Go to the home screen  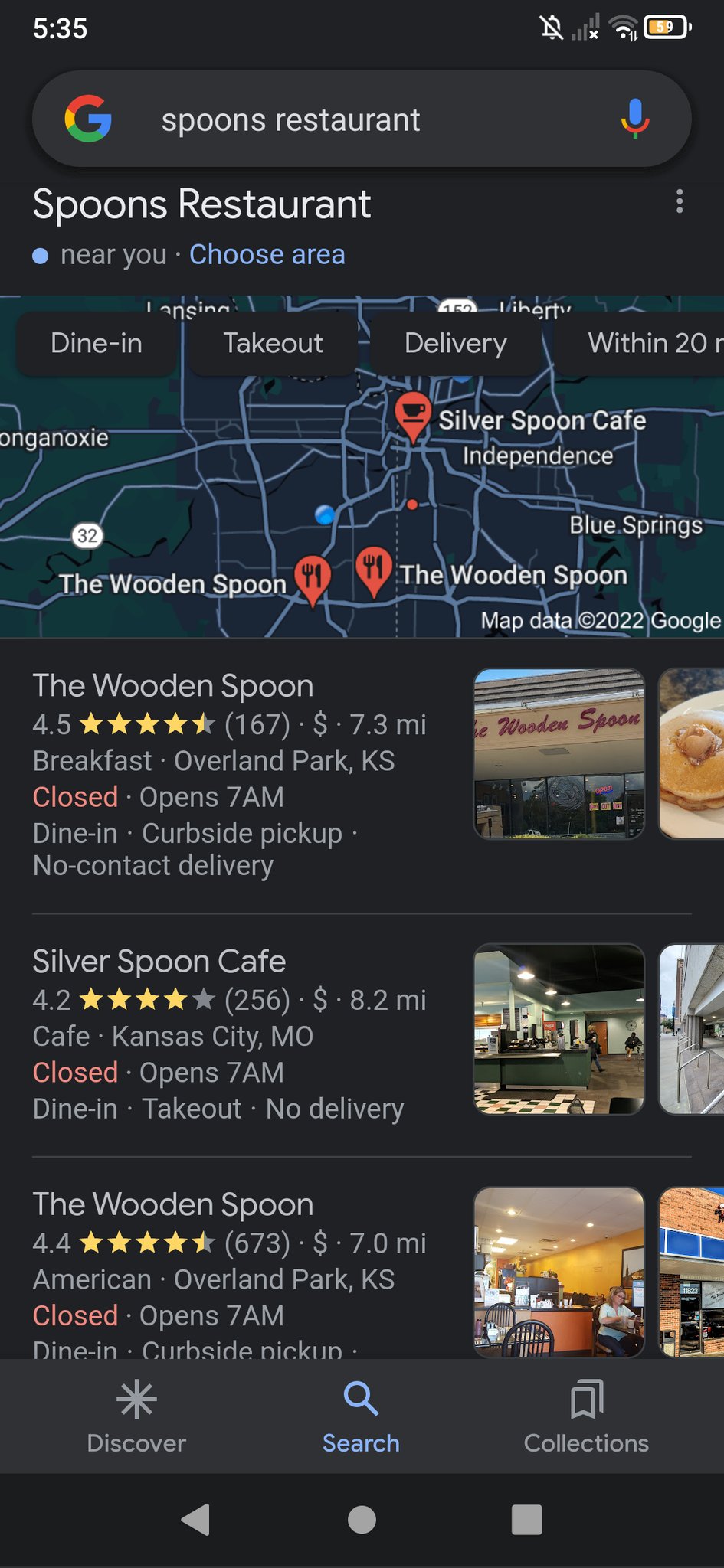pos(362,1520)
